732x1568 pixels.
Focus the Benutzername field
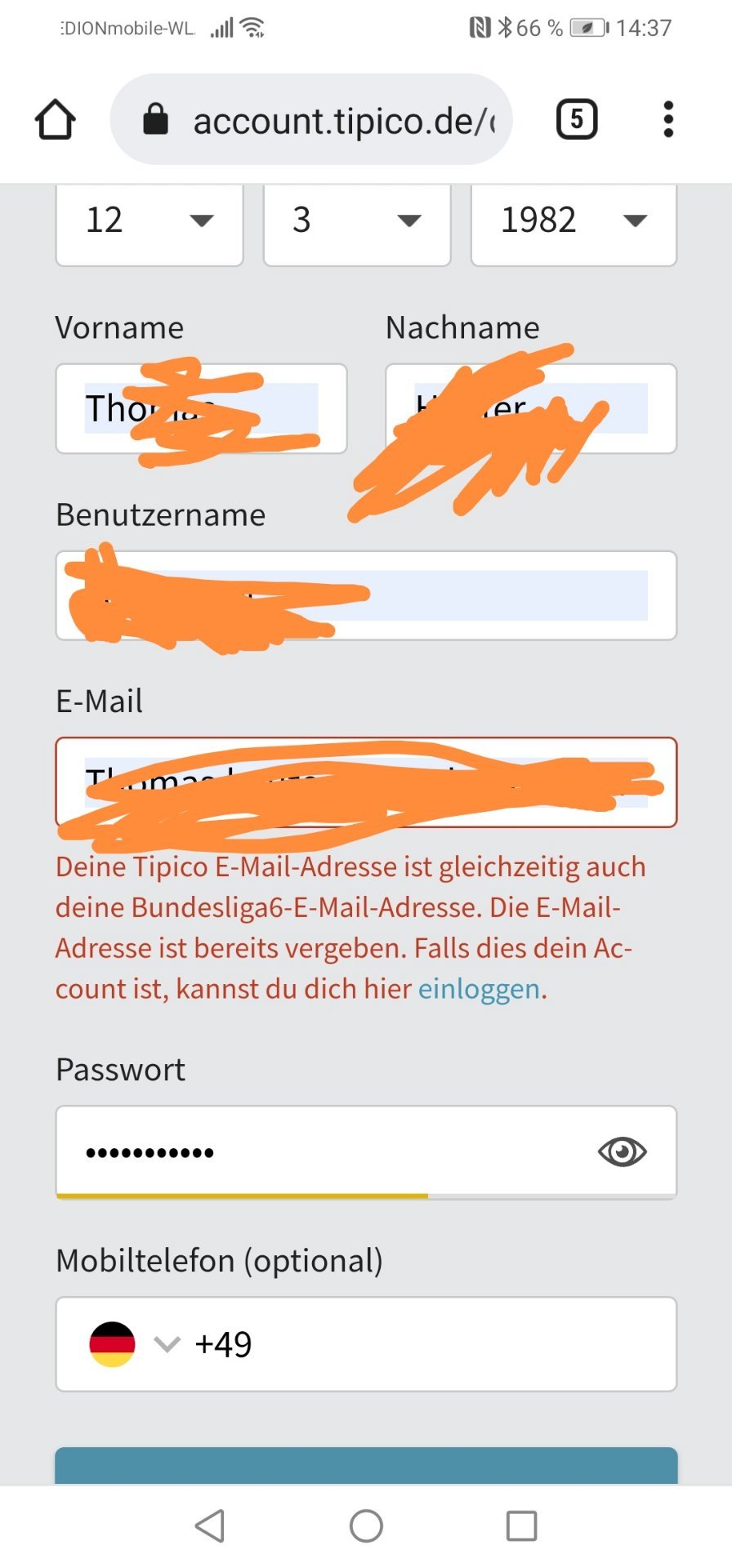pos(366,595)
